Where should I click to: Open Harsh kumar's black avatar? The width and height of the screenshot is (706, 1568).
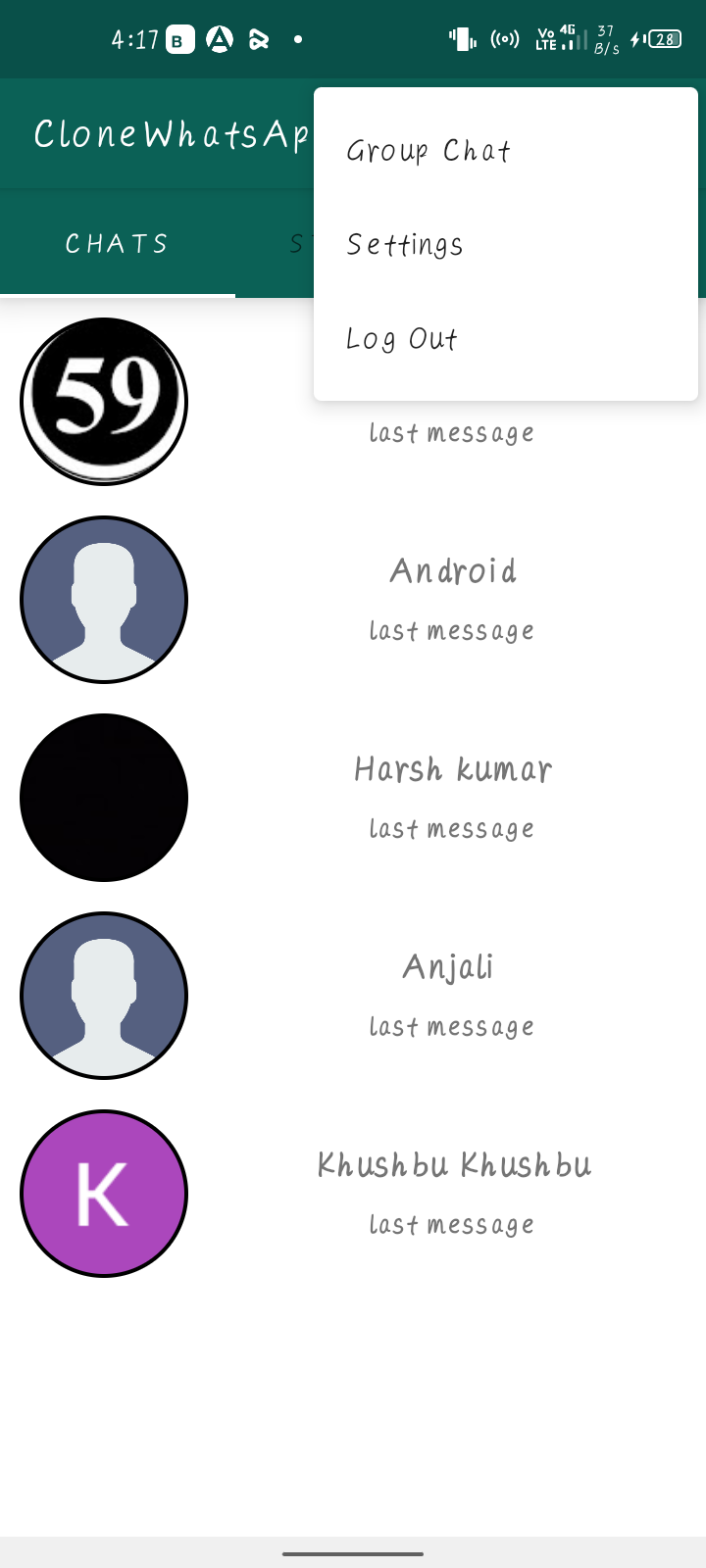click(x=104, y=797)
